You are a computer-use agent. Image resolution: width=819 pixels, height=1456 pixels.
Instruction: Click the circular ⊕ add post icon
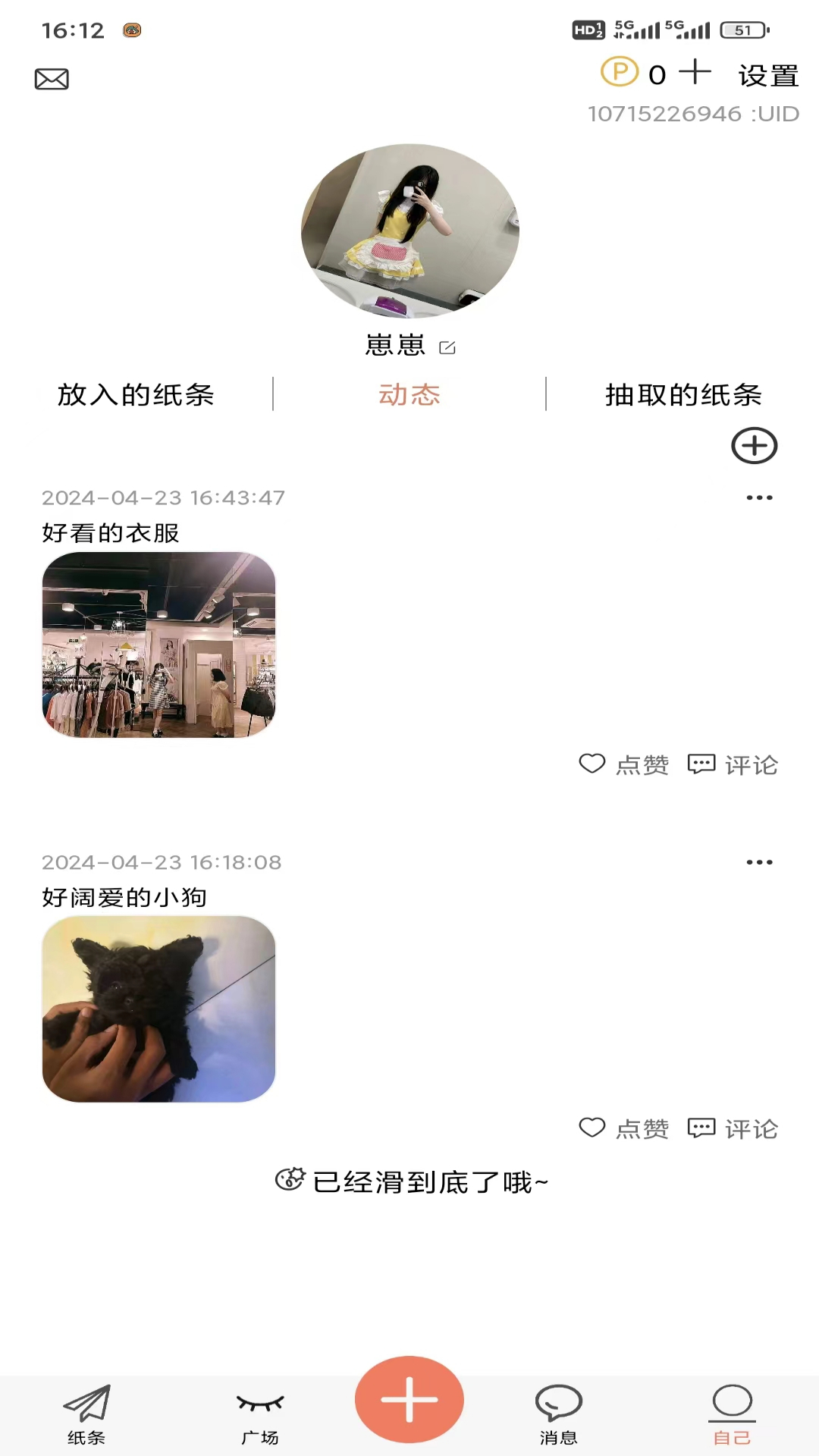754,446
